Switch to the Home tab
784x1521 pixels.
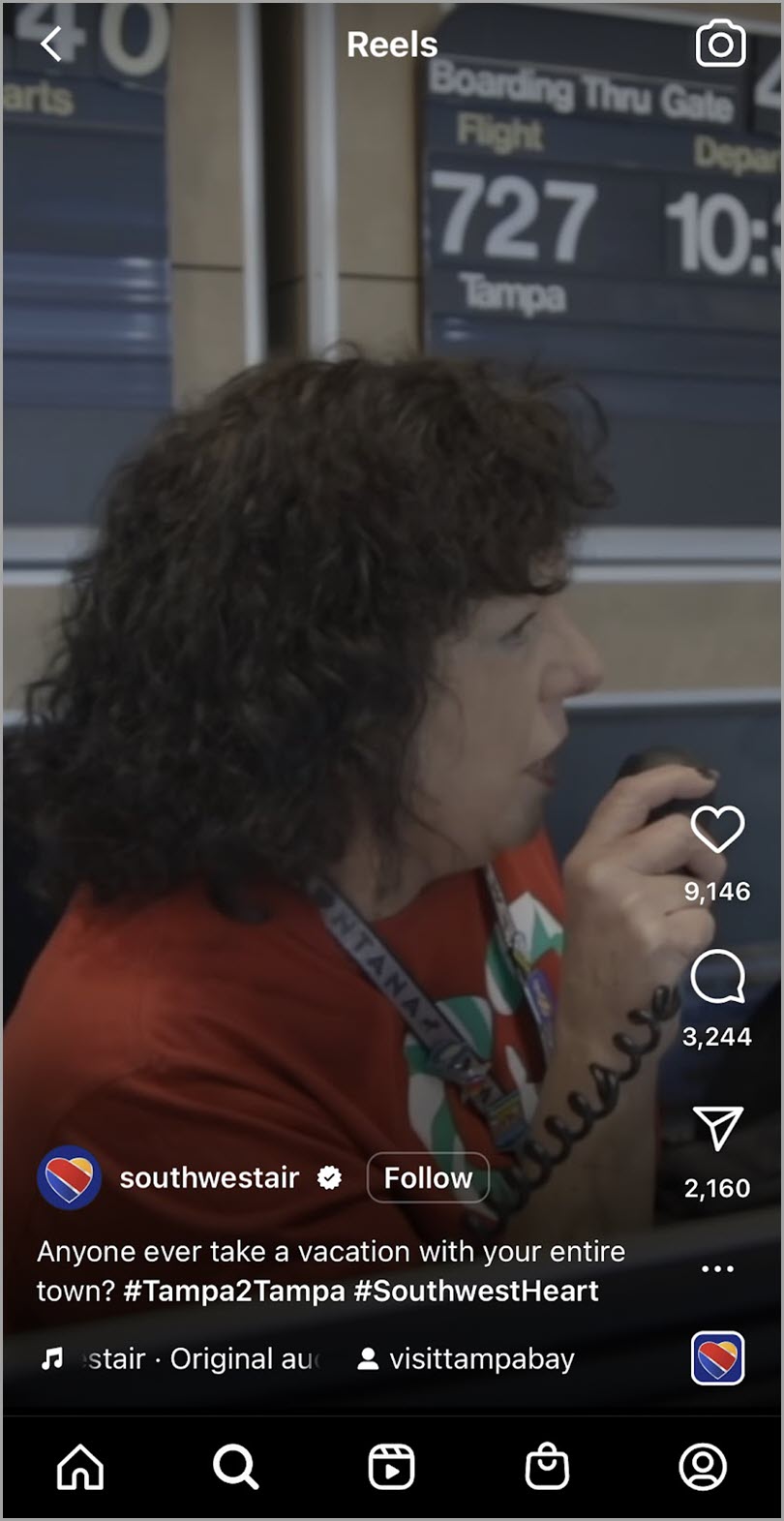pos(80,1467)
